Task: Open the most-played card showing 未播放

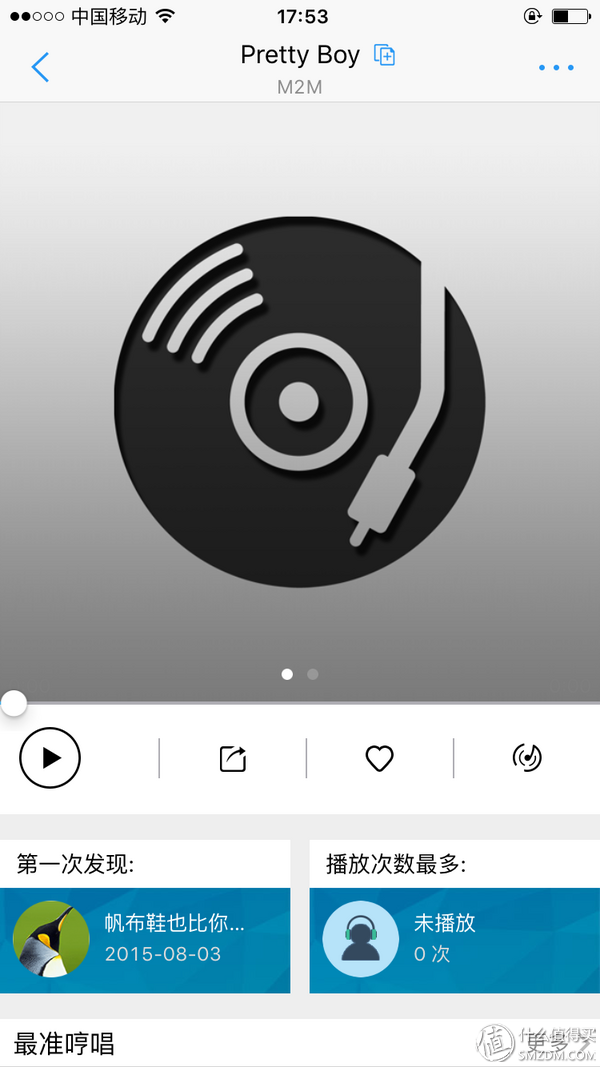Action: (x=454, y=940)
